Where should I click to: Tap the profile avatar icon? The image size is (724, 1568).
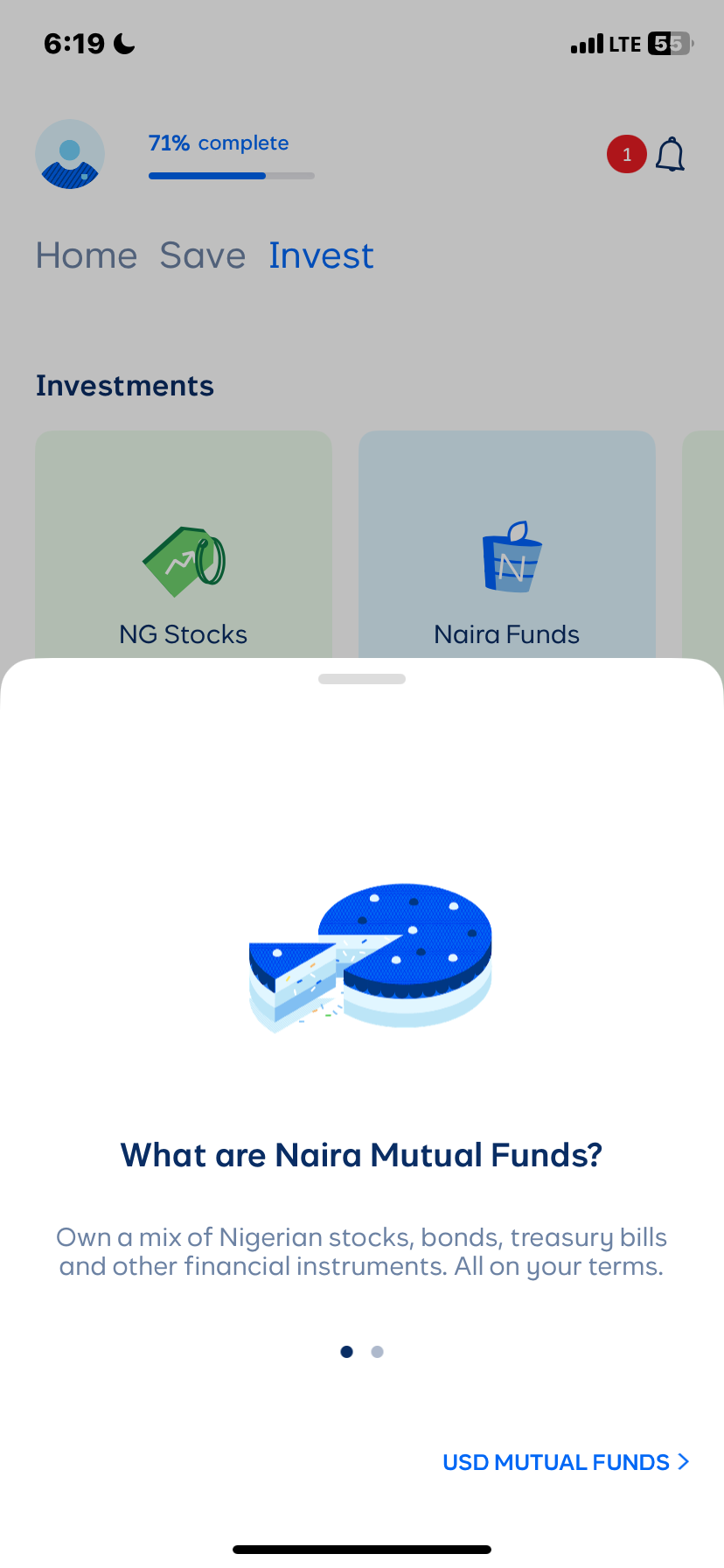[x=69, y=154]
